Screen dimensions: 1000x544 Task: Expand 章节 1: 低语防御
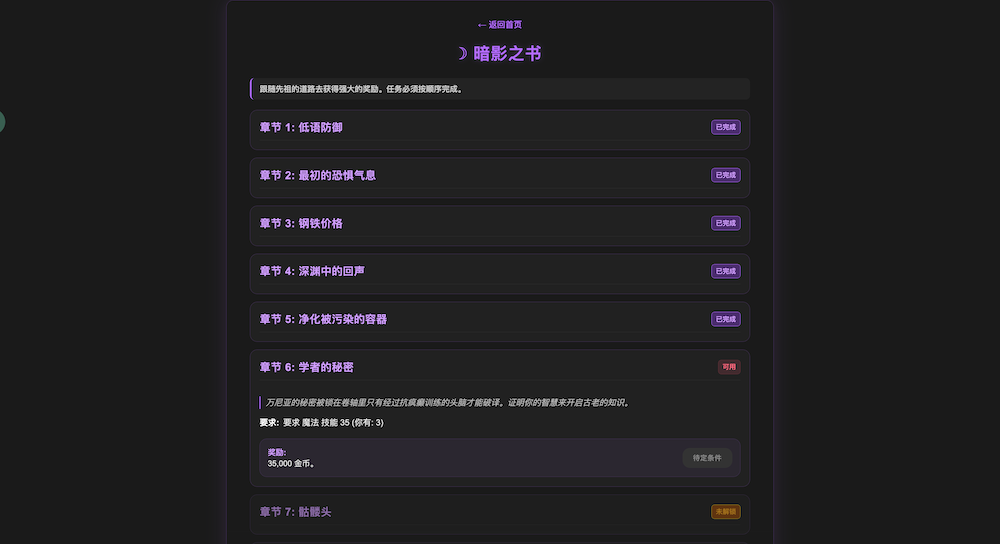point(301,128)
